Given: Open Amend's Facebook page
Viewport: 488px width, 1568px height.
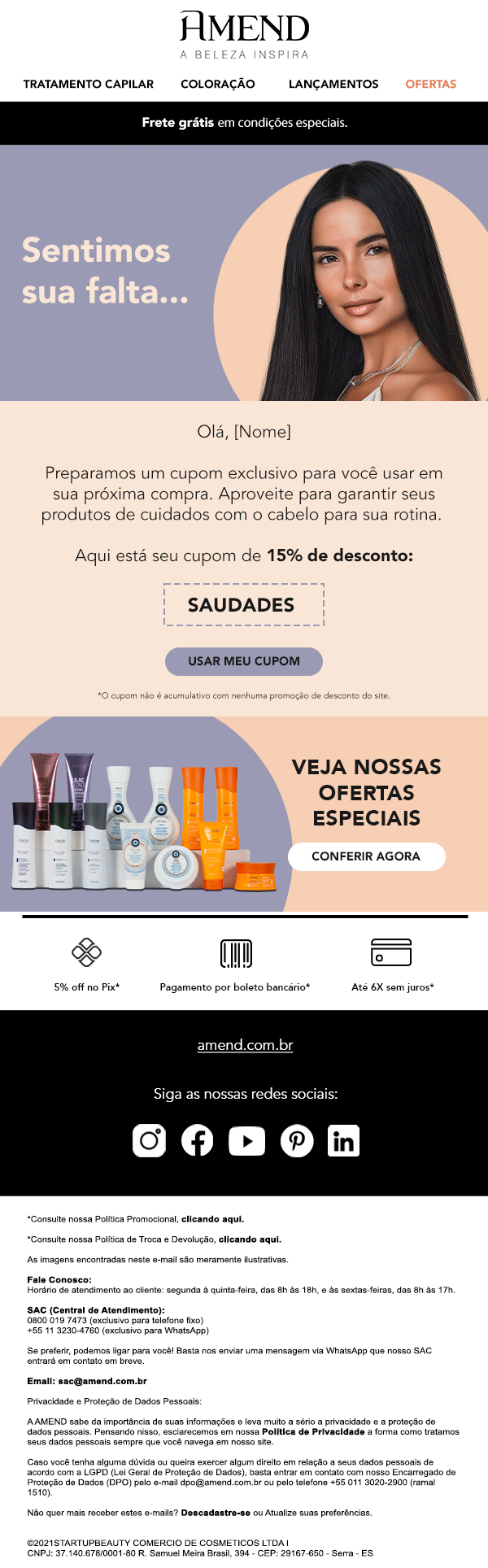Looking at the screenshot, I should (198, 1141).
